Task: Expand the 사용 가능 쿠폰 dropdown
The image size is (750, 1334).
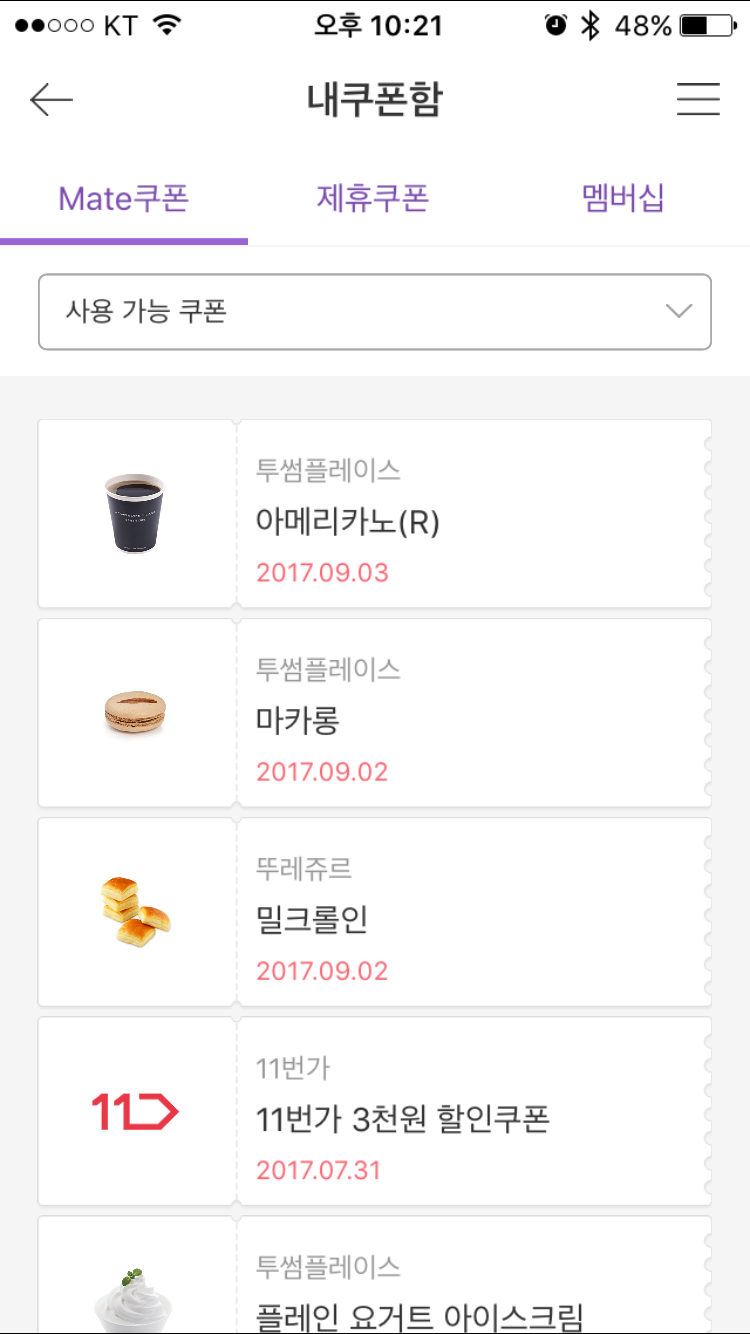Action: pyautogui.click(x=374, y=312)
